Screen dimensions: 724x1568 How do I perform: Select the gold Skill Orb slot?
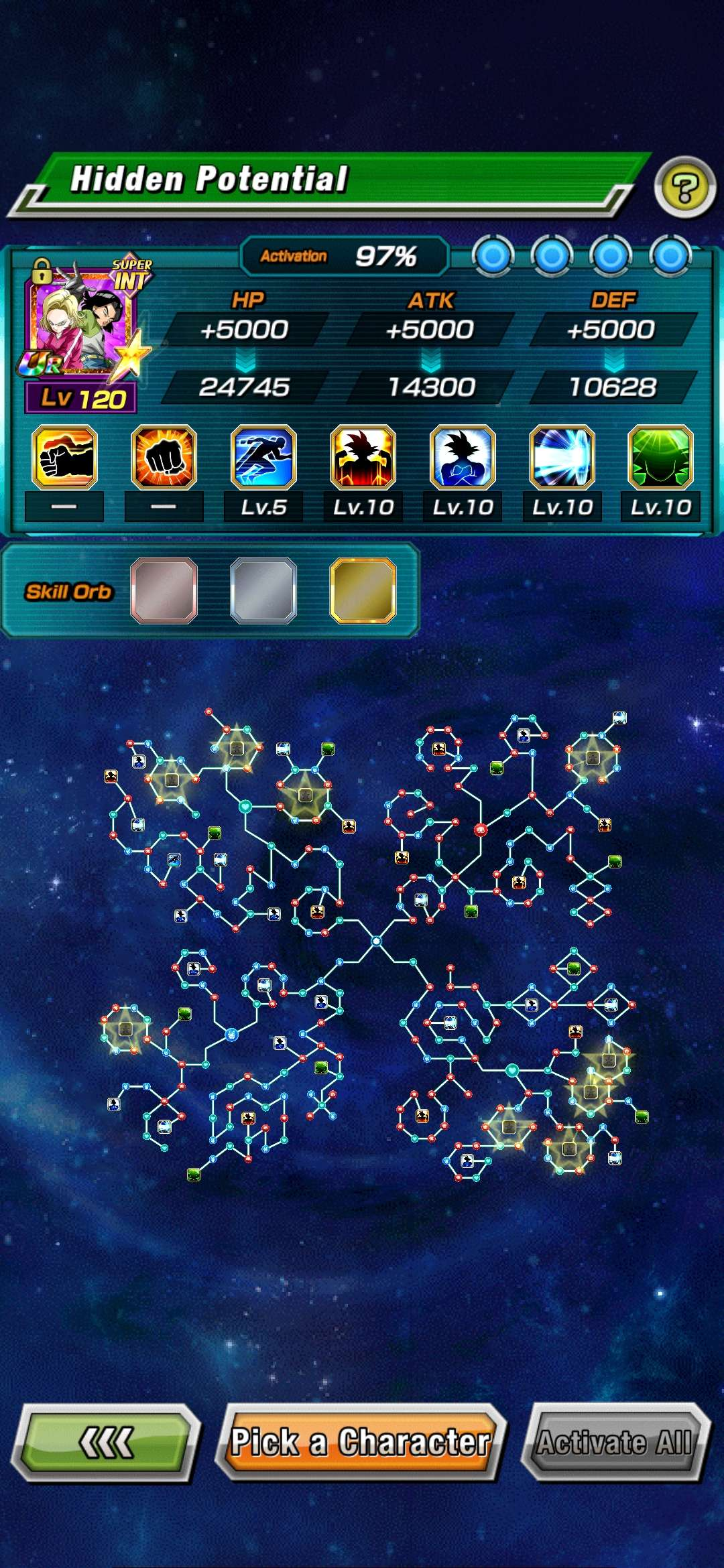[x=363, y=590]
